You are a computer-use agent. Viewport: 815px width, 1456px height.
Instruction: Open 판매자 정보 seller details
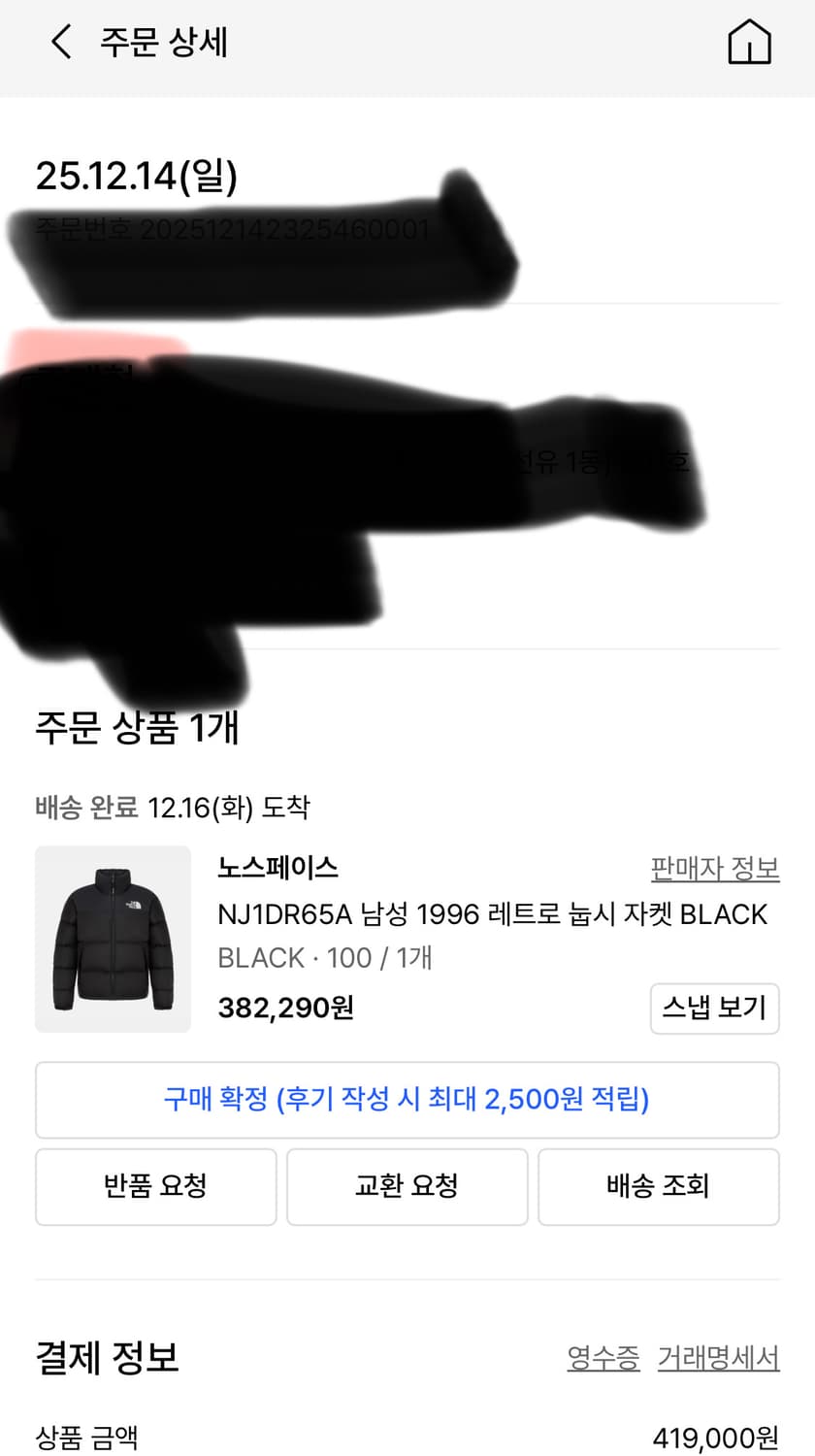715,869
